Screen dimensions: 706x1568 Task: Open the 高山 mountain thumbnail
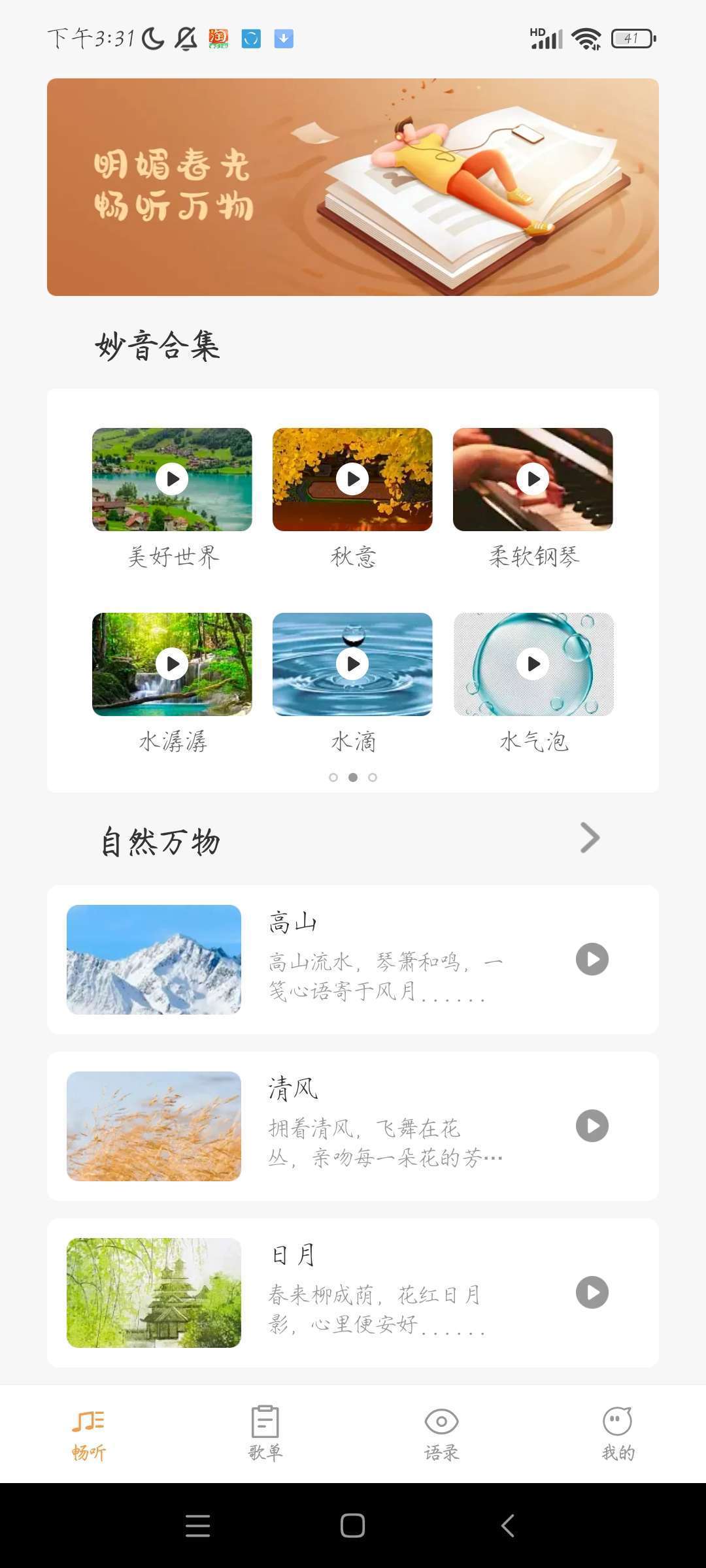(154, 959)
